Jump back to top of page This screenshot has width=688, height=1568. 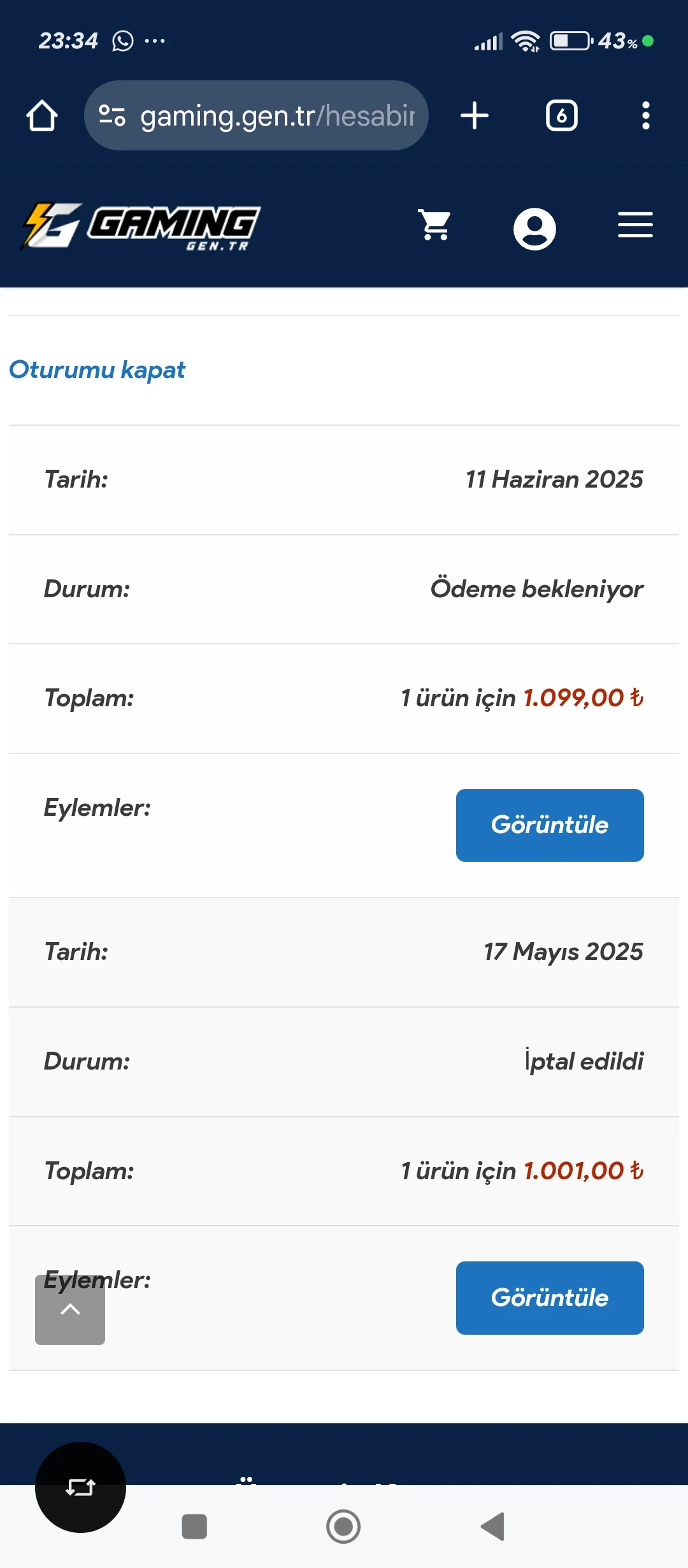click(70, 1310)
